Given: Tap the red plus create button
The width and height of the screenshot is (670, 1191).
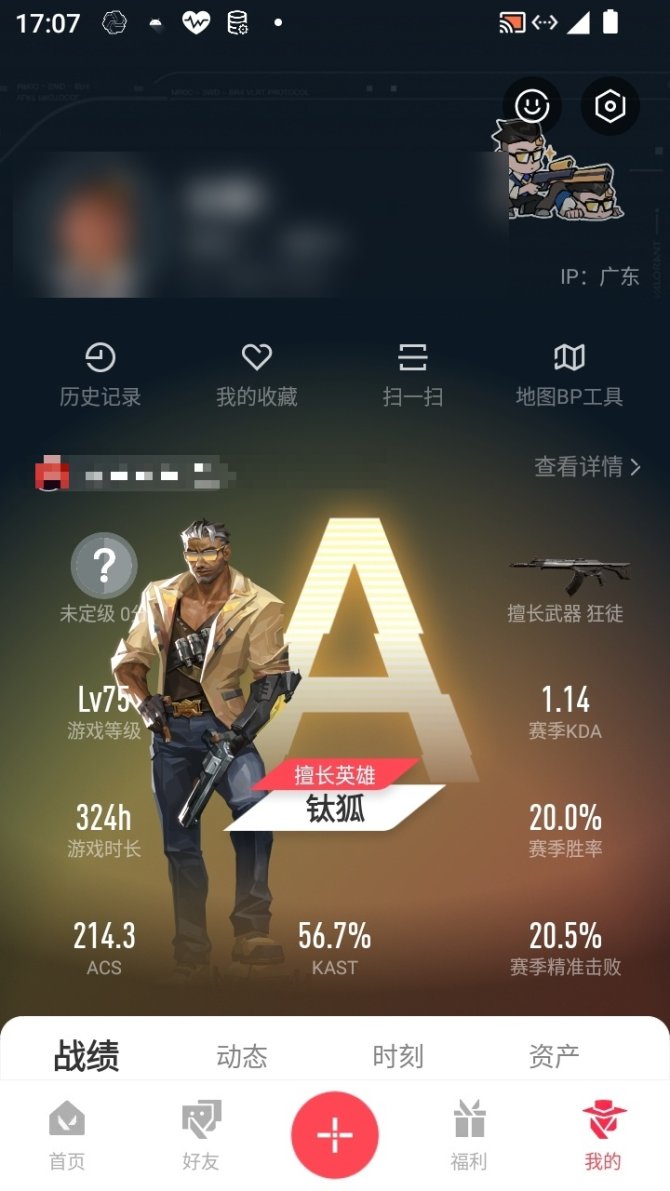Looking at the screenshot, I should tap(335, 1135).
